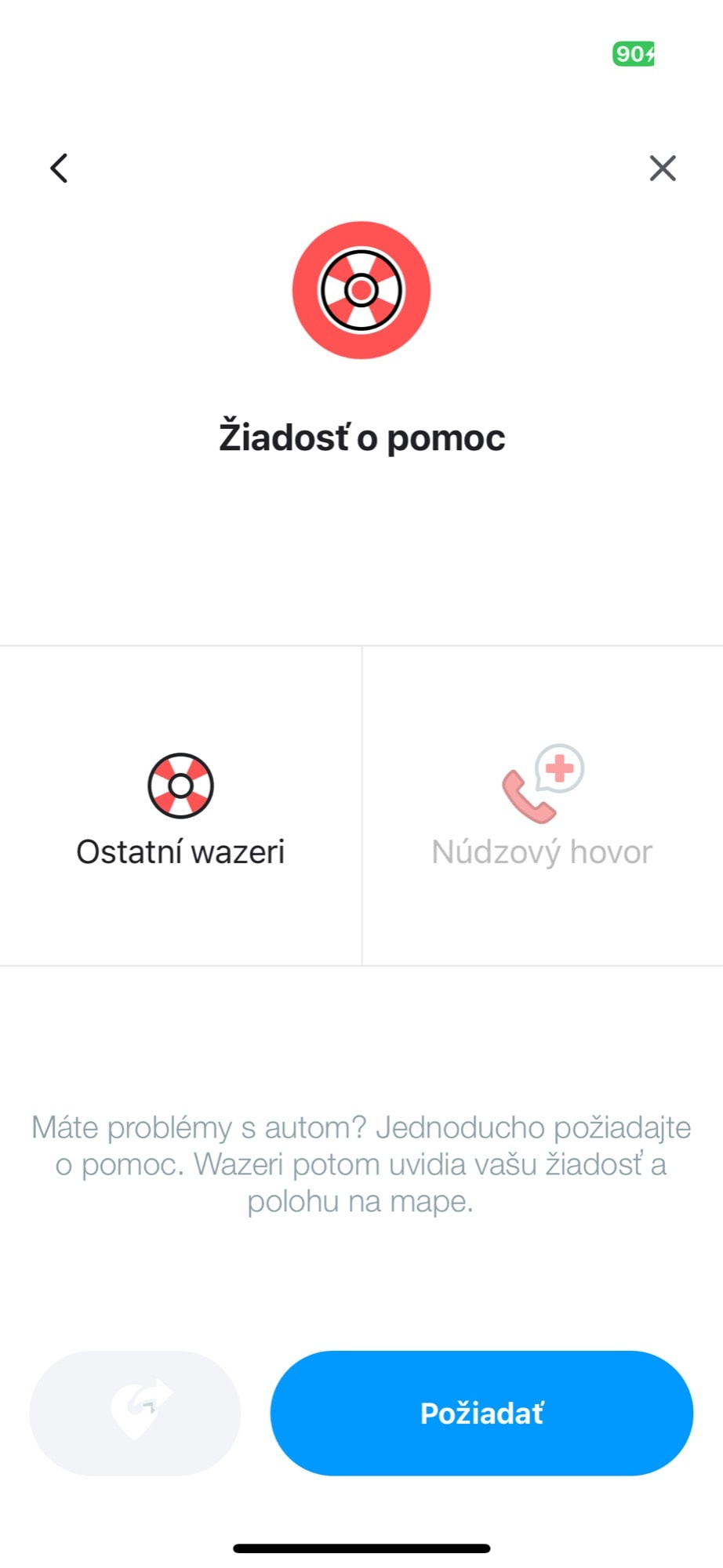Share location with the grey pin button

click(135, 1413)
